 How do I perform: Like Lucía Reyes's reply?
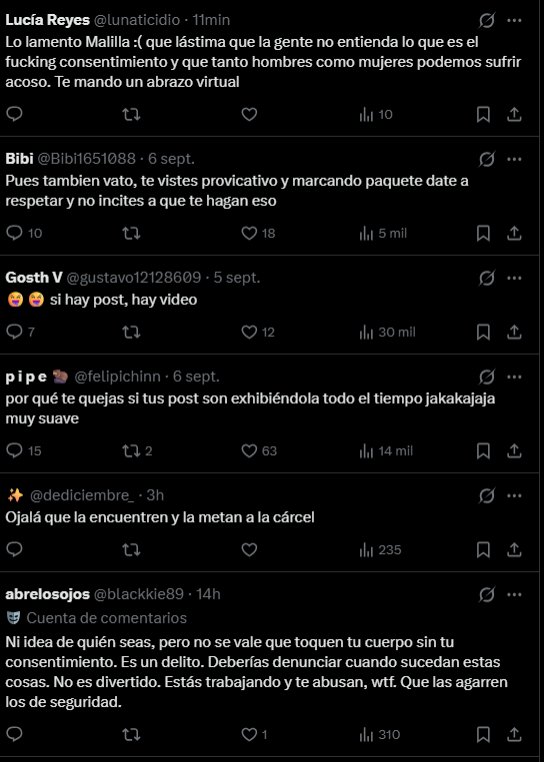(249, 115)
